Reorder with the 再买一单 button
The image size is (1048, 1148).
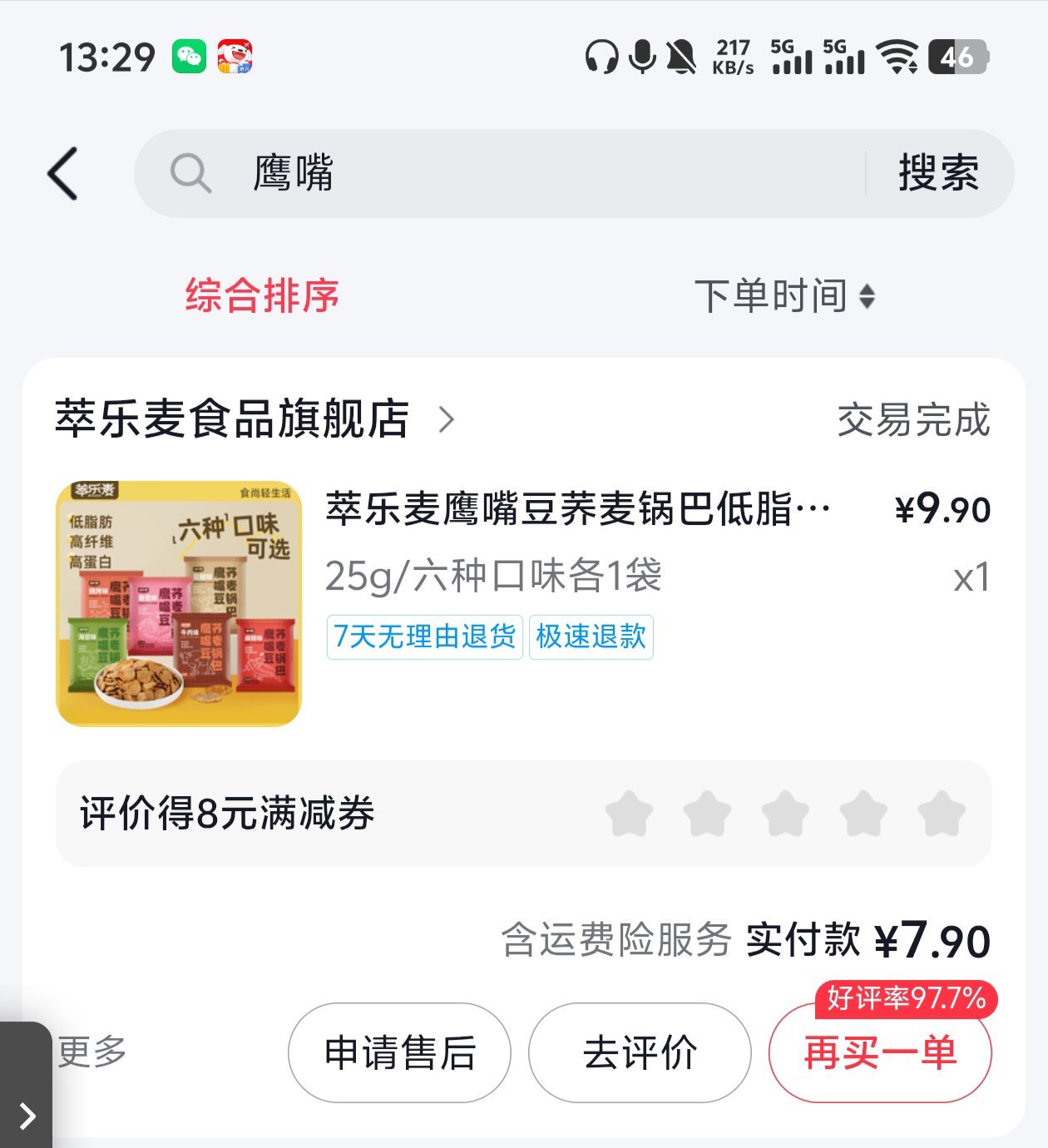click(880, 1052)
